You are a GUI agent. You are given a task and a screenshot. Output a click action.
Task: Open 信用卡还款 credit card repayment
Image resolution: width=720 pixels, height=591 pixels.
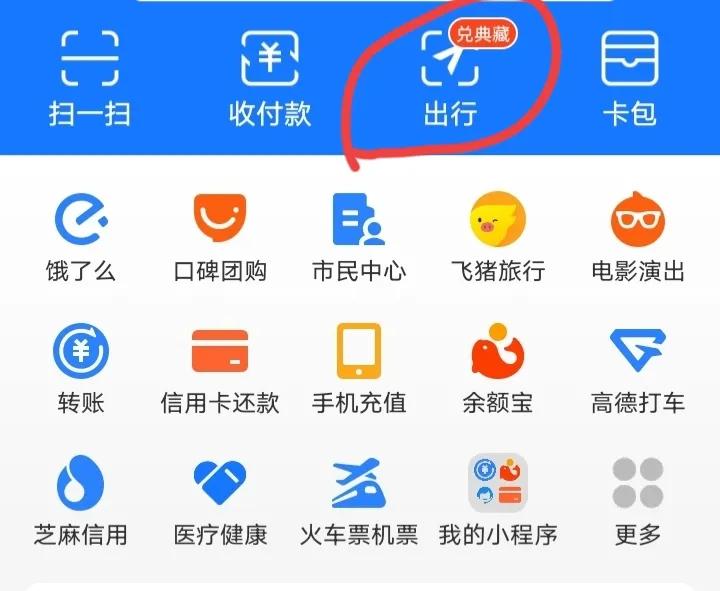pos(220,351)
